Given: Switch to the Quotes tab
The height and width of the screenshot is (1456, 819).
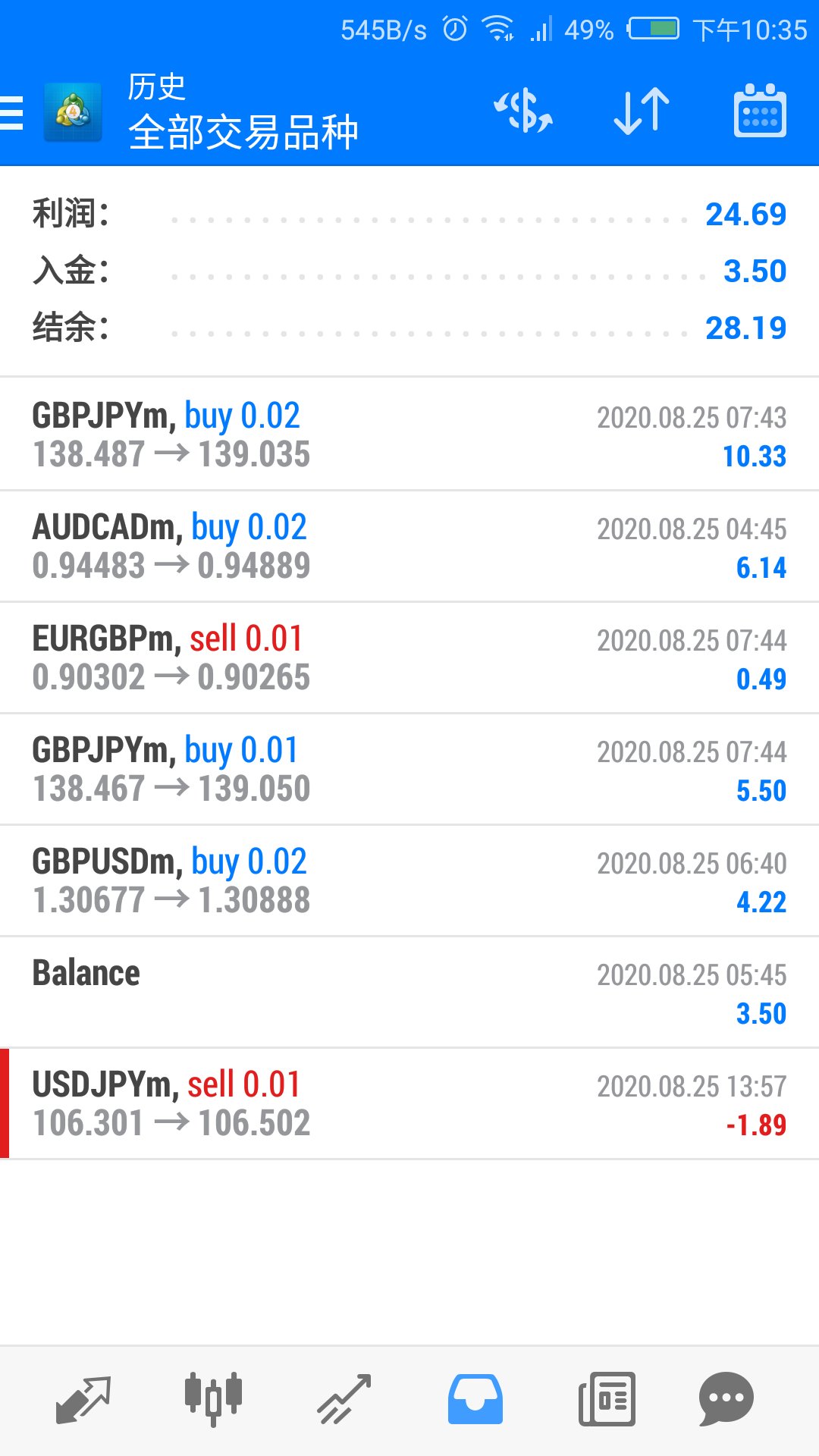Looking at the screenshot, I should pyautogui.click(x=83, y=1399).
